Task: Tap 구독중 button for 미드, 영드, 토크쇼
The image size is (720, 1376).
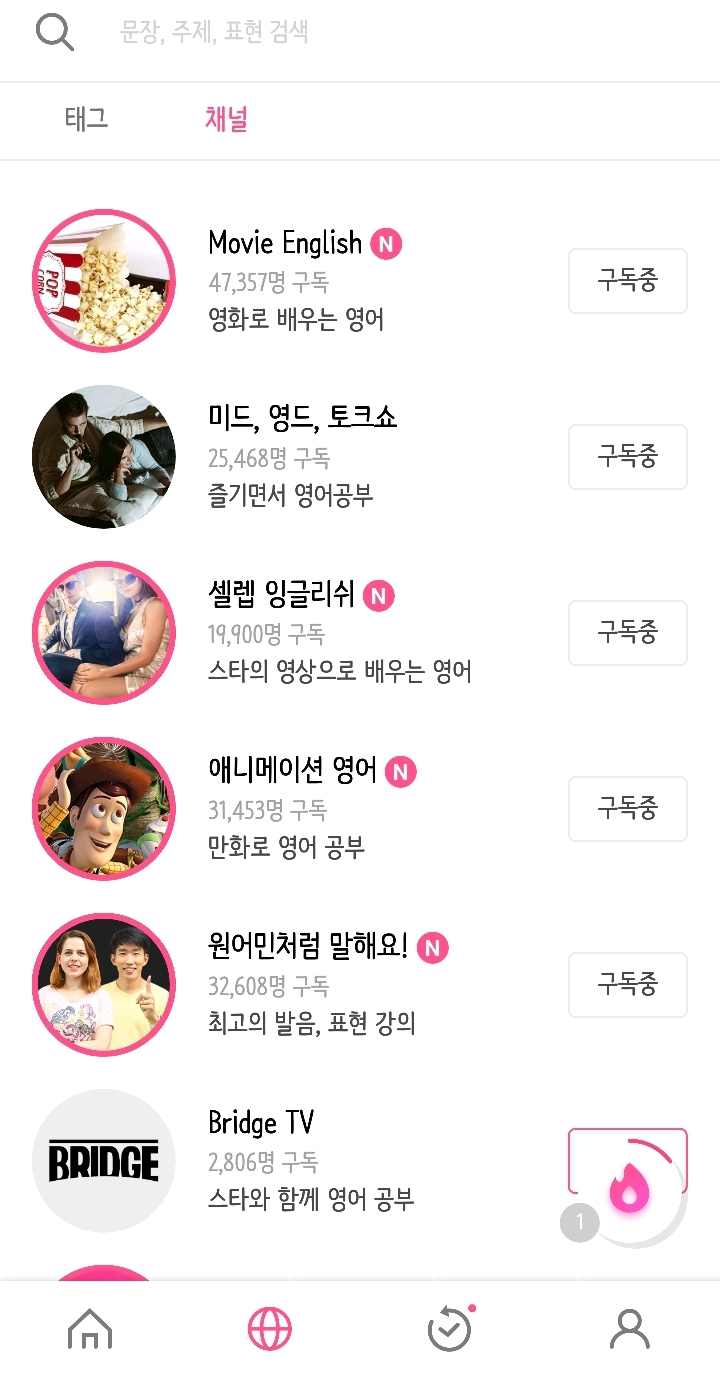Action: 627,457
